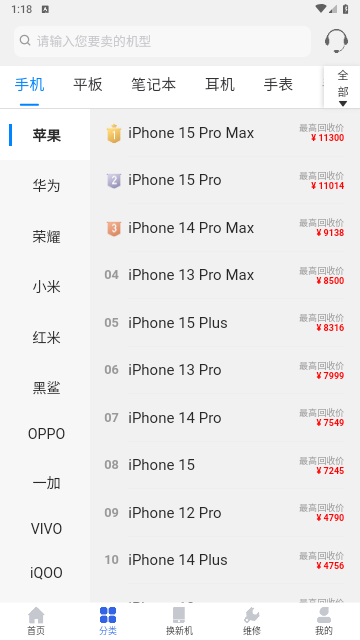The height and width of the screenshot is (640, 360).
Task: Switch to the 笔记本 tab
Action: point(153,84)
